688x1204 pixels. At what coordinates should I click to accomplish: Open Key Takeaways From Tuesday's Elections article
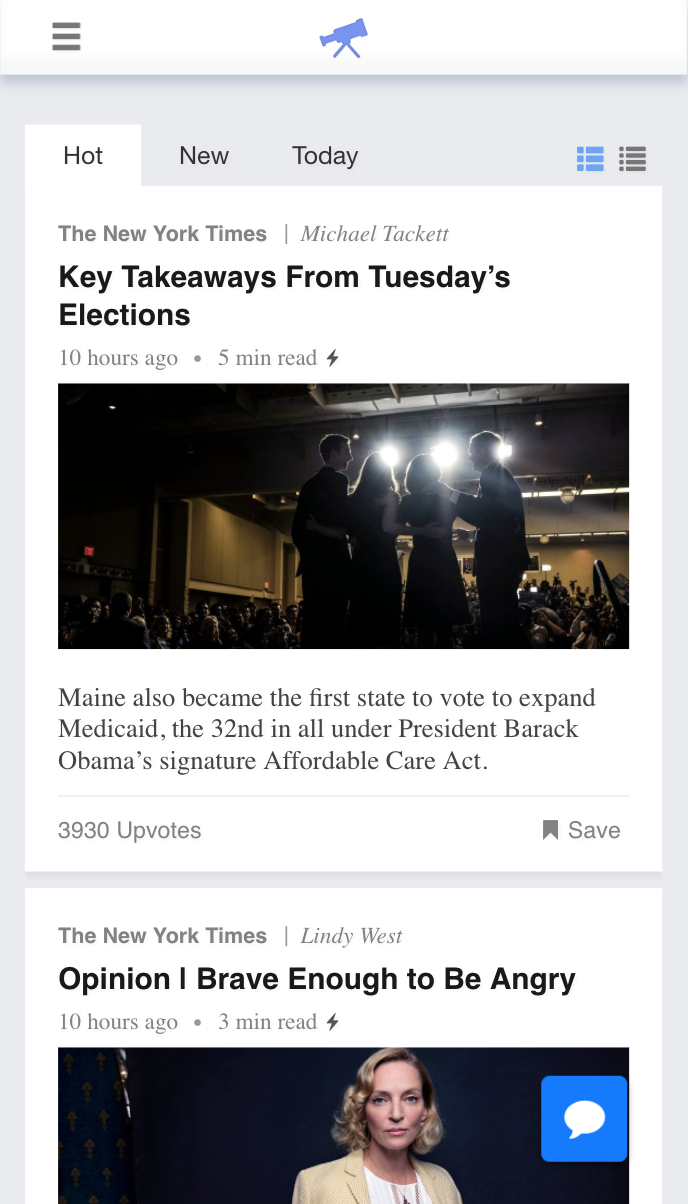click(284, 296)
